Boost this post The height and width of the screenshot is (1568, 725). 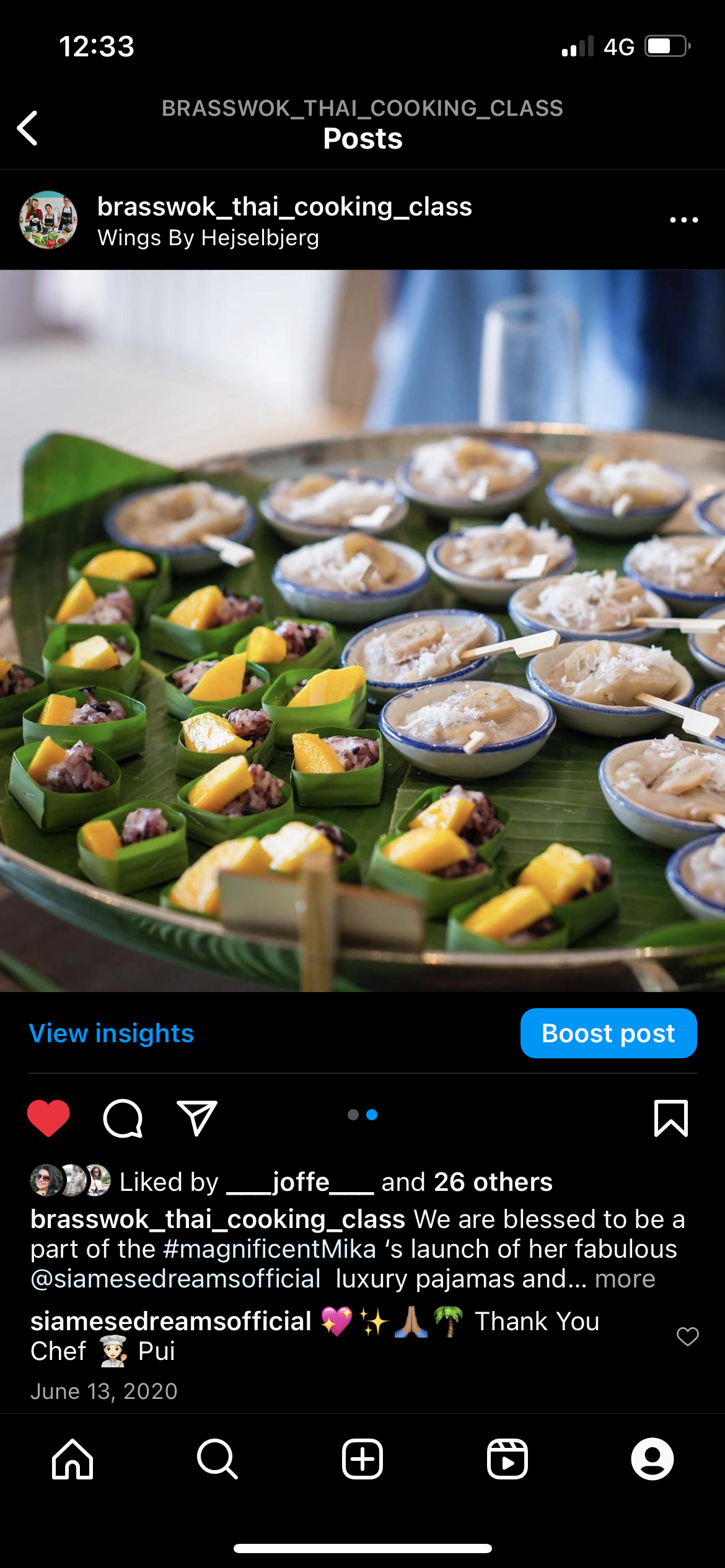pos(609,1033)
